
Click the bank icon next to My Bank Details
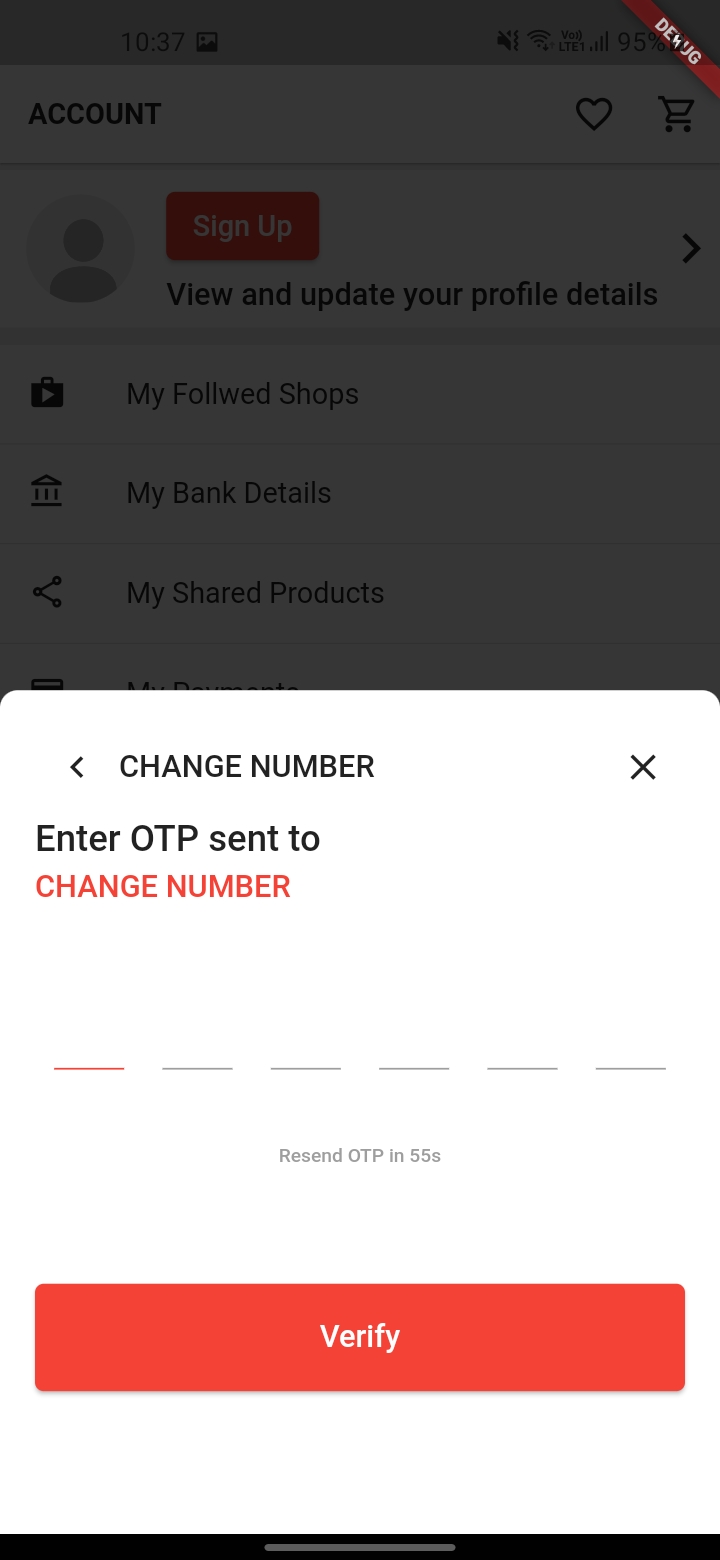coord(47,492)
